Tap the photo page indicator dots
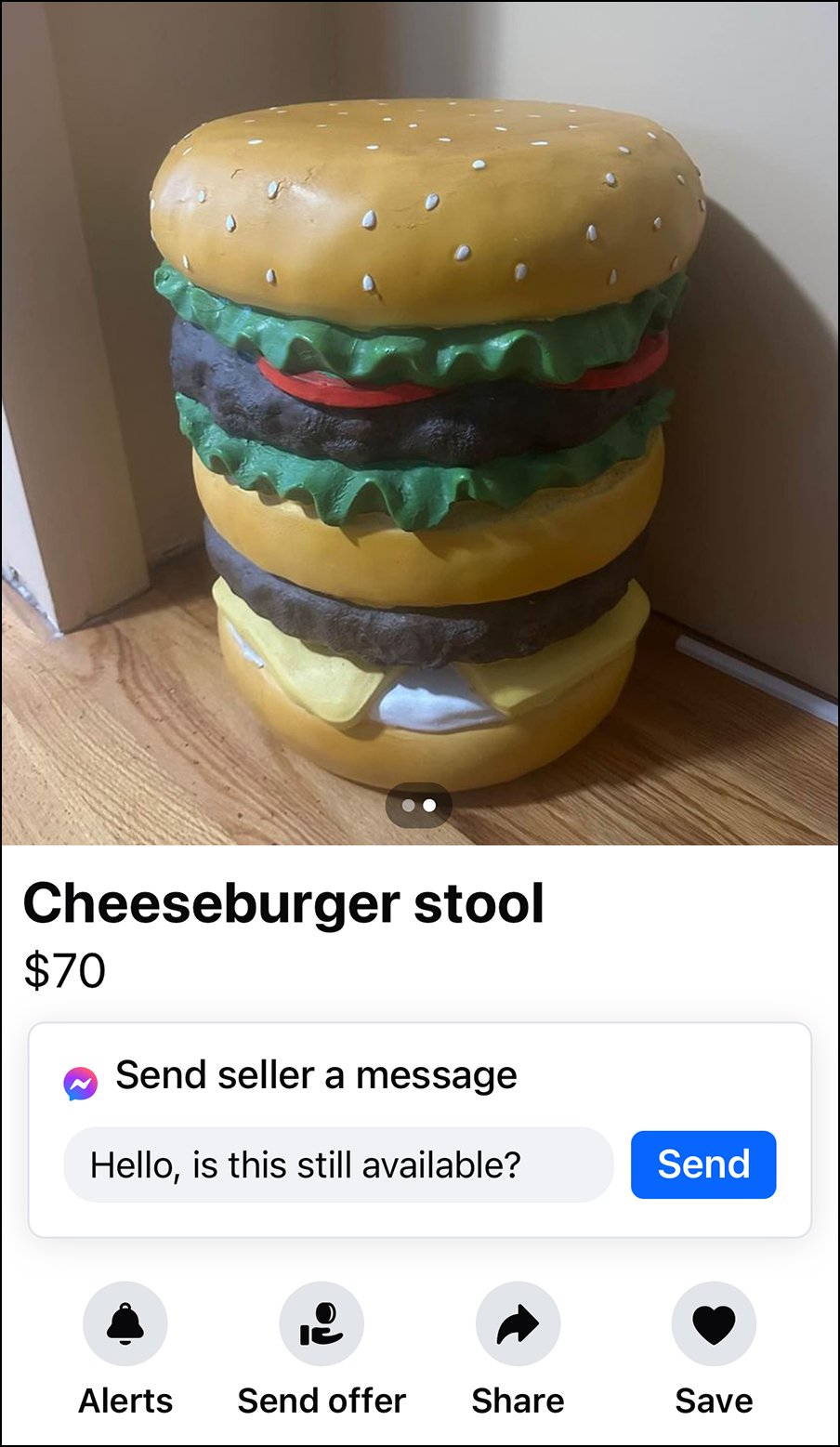The width and height of the screenshot is (840, 1447). [419, 806]
